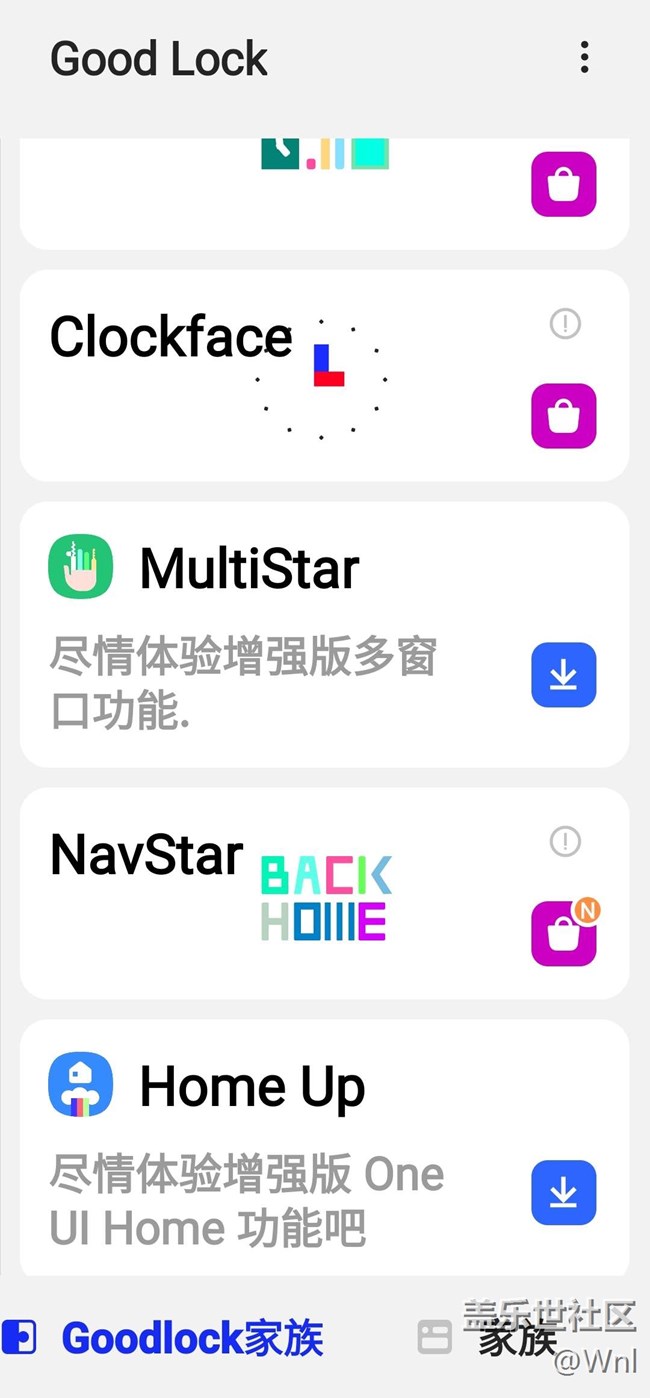
Task: Download the Home Up module
Action: click(x=563, y=1192)
